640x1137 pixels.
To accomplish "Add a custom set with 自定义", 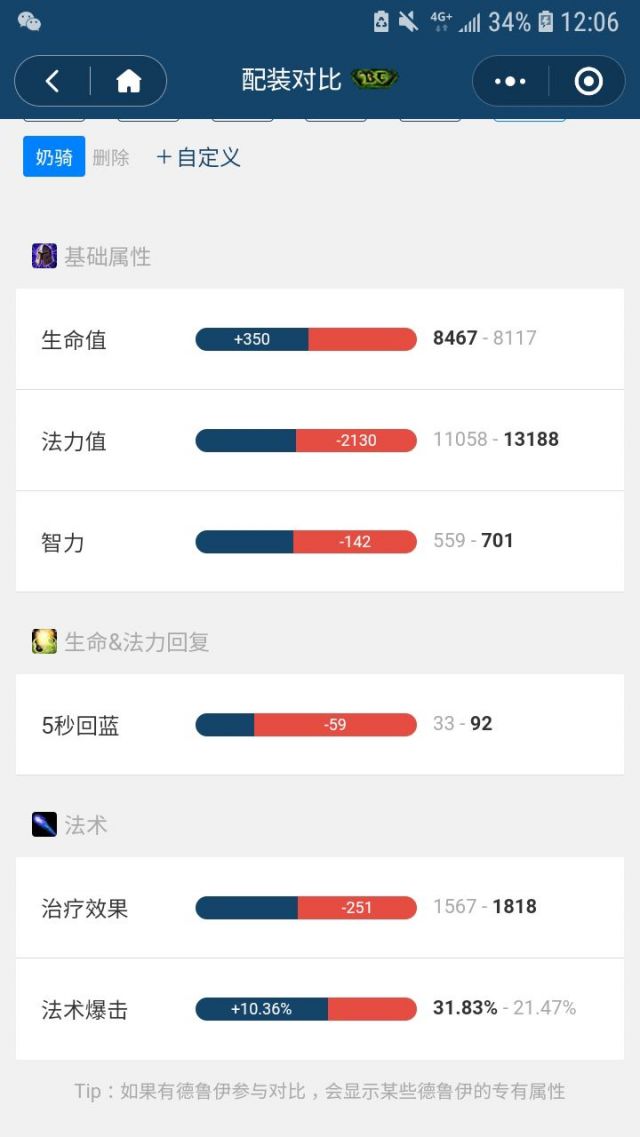I will click(x=199, y=157).
